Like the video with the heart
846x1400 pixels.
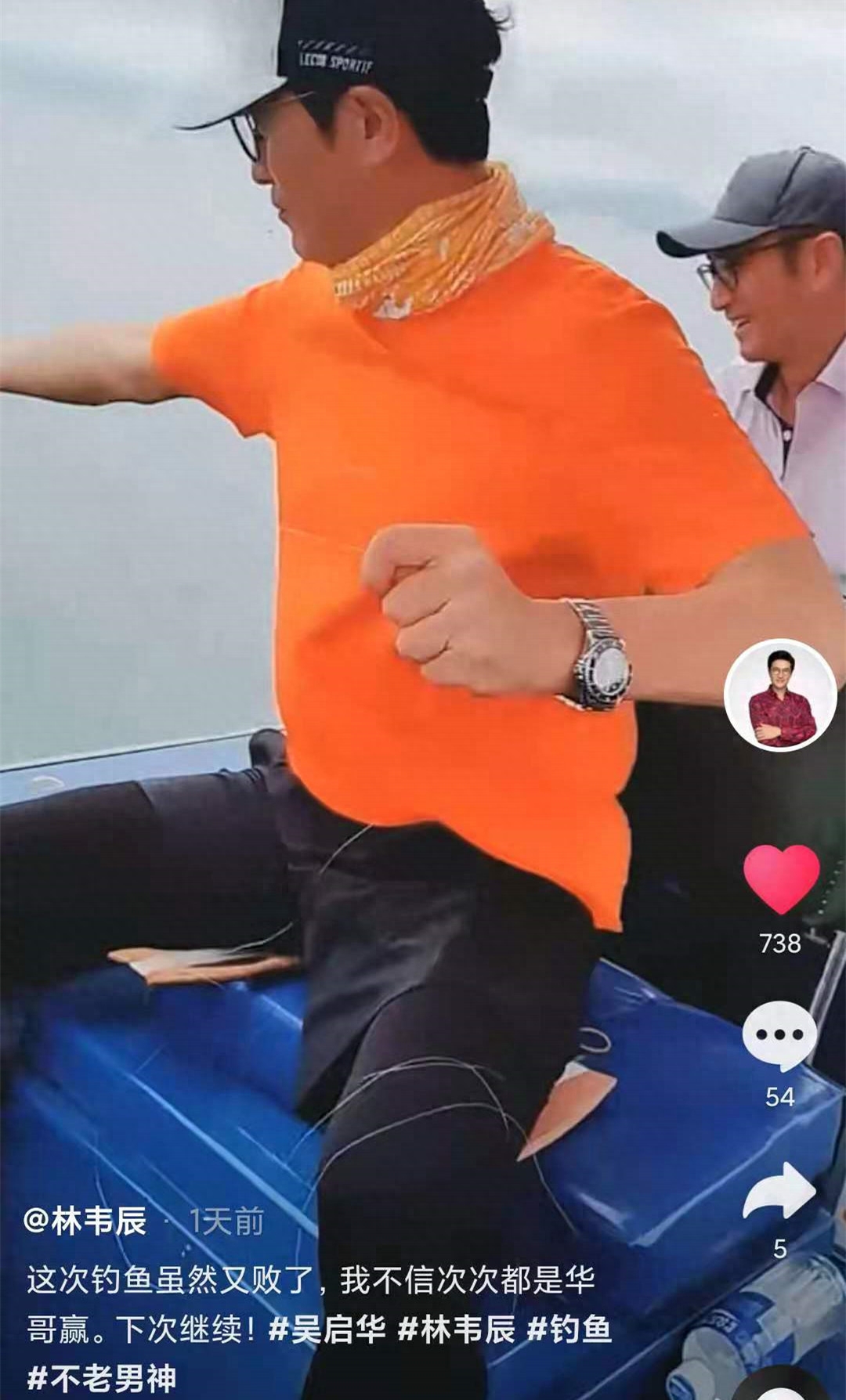[x=781, y=879]
